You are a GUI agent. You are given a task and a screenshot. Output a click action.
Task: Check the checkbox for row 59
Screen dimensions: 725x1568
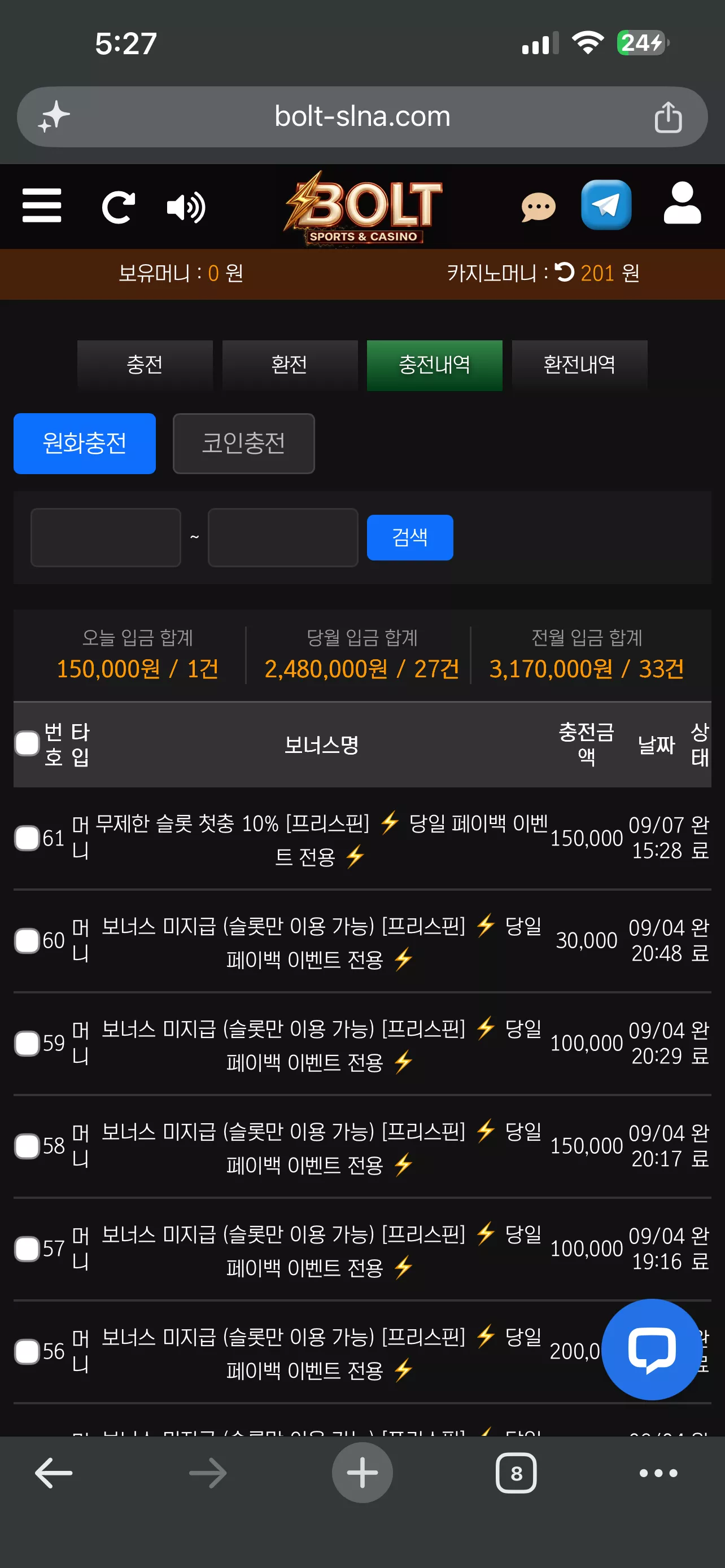coord(28,1043)
